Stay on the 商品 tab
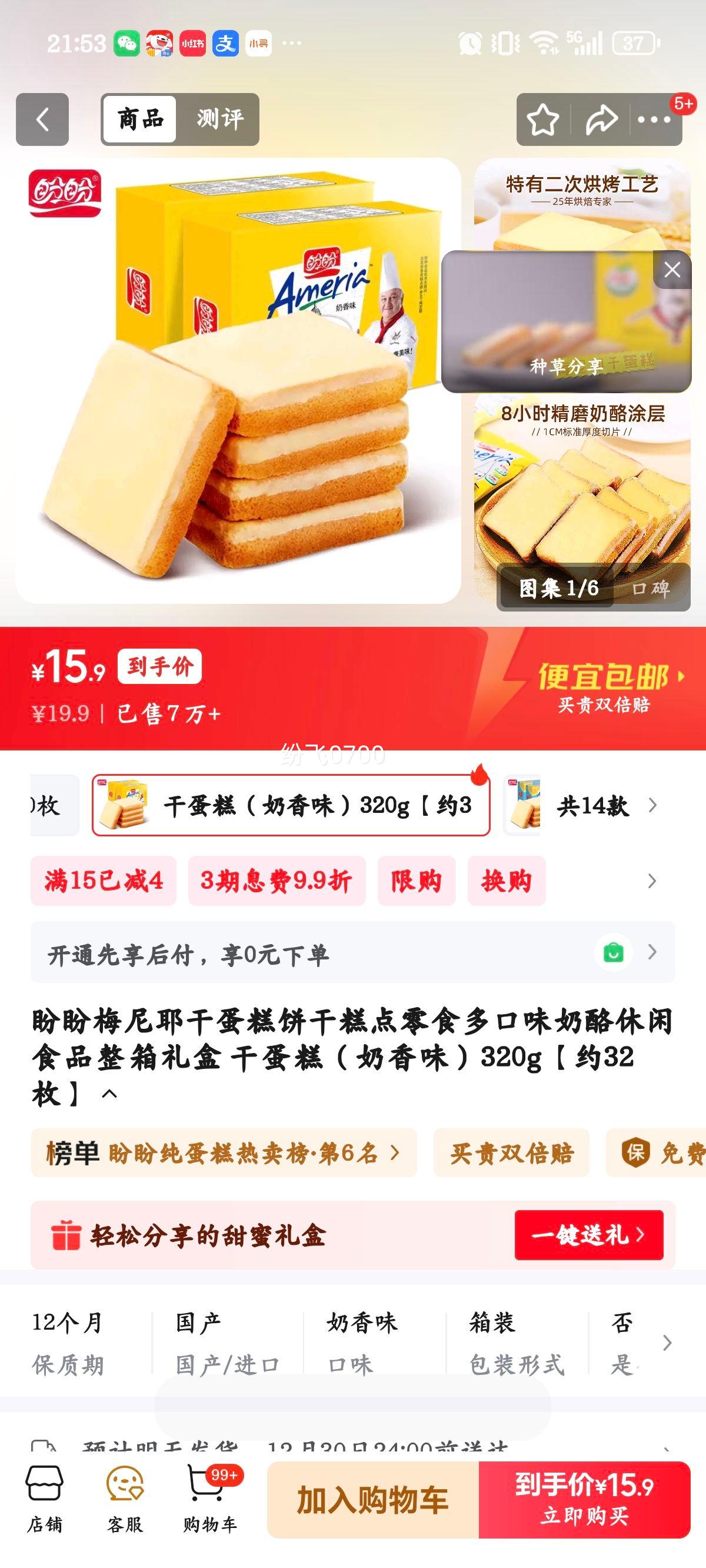Image resolution: width=706 pixels, height=1568 pixels. tap(141, 118)
